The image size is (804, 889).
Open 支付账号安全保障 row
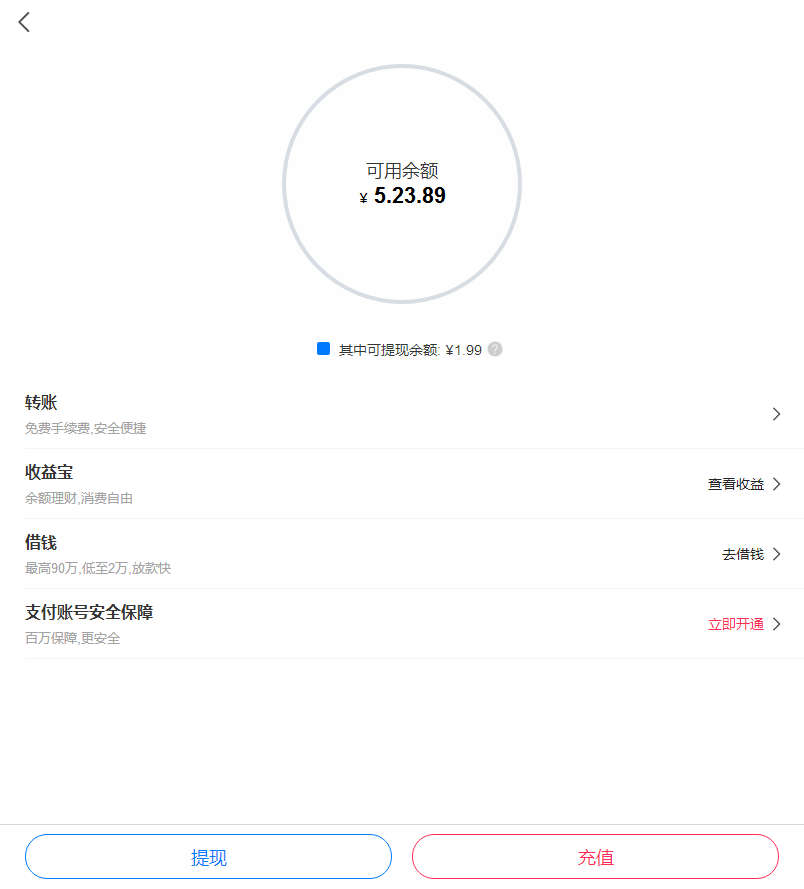pyautogui.click(x=401, y=624)
